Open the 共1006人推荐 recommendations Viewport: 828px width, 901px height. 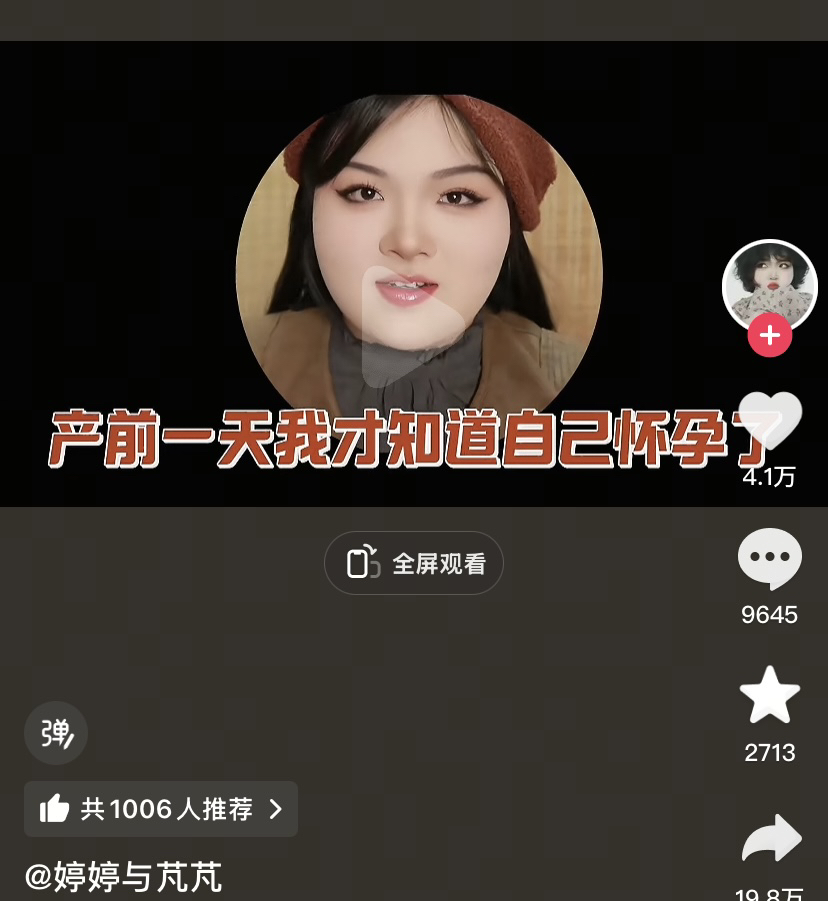[161, 808]
